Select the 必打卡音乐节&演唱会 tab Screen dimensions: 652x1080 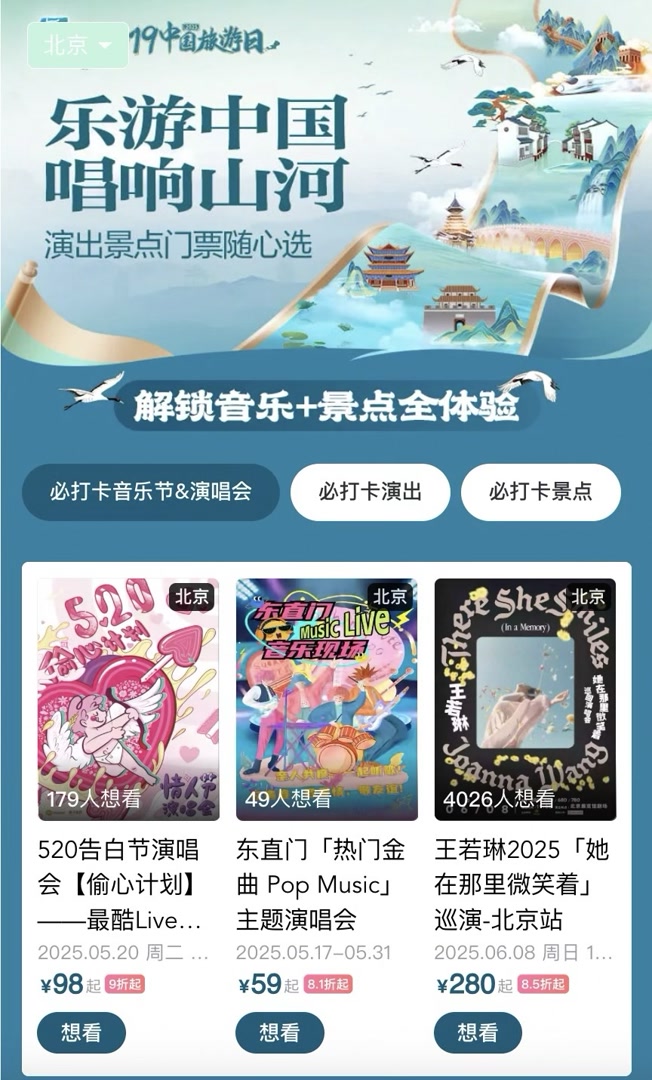tap(151, 492)
